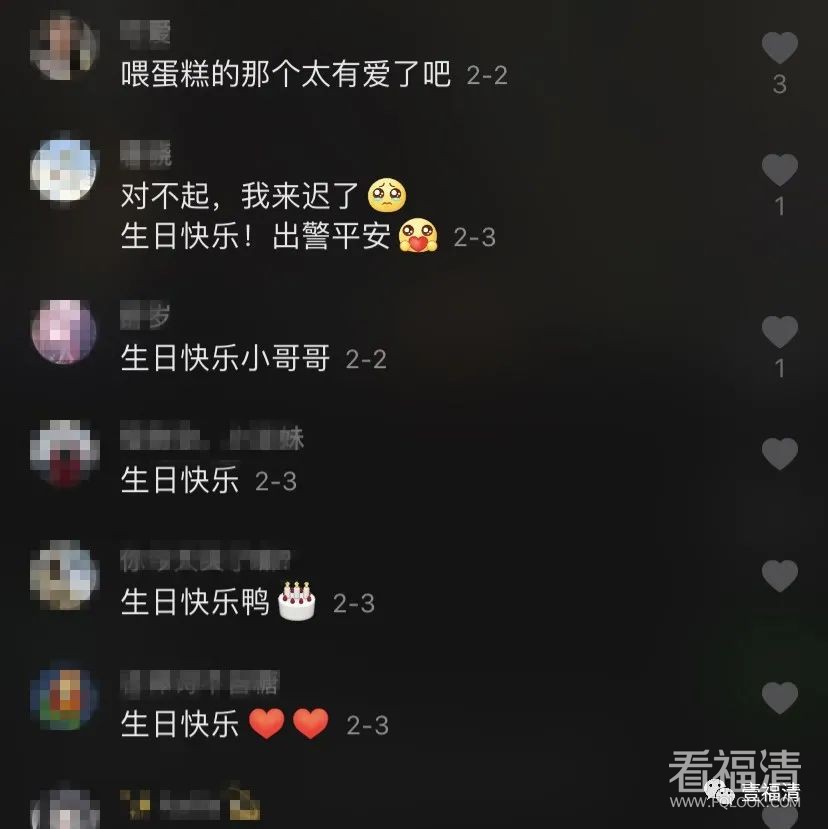The image size is (828, 829).
Task: Like the comment 生日快乐鸭 with cake emoji
Action: click(x=780, y=576)
